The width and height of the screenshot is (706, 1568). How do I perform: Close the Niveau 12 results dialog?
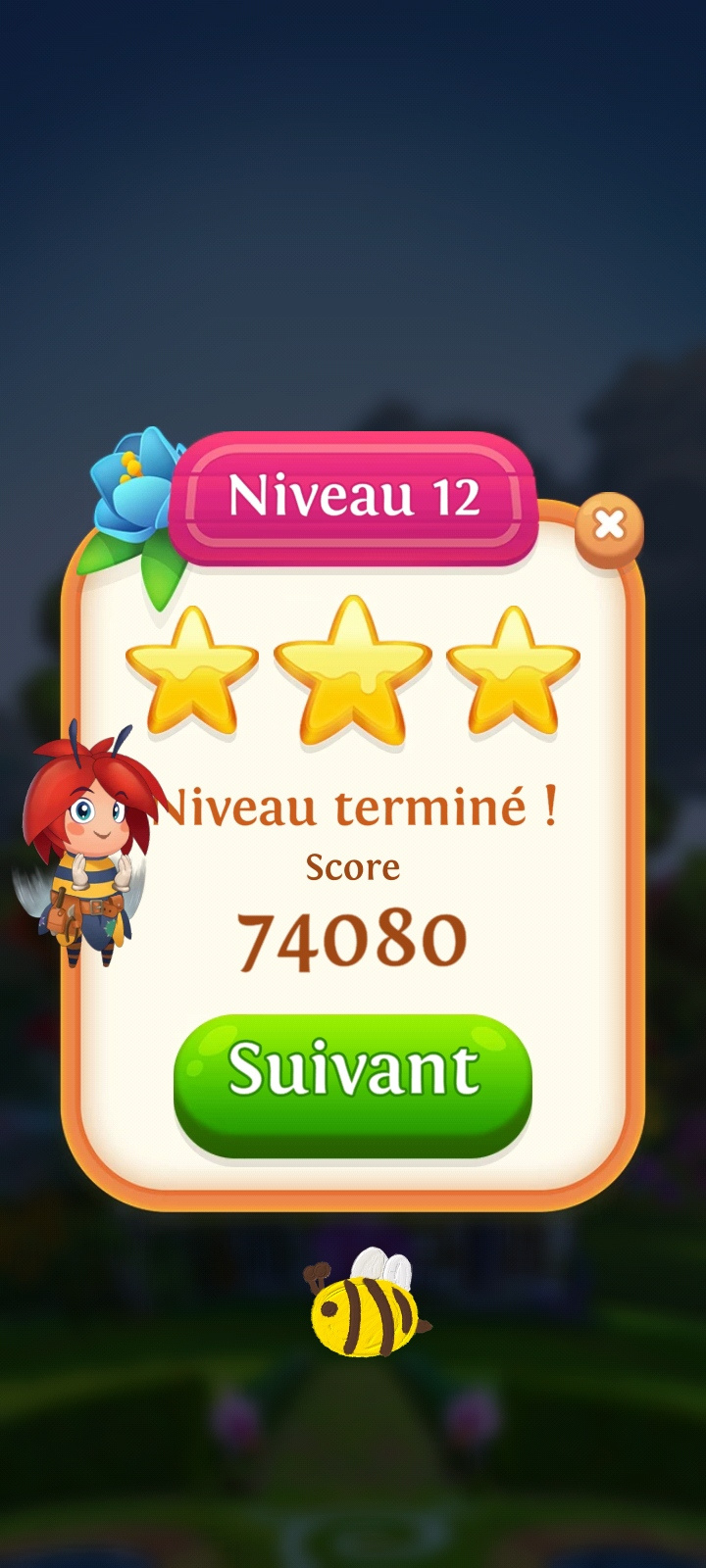click(609, 526)
